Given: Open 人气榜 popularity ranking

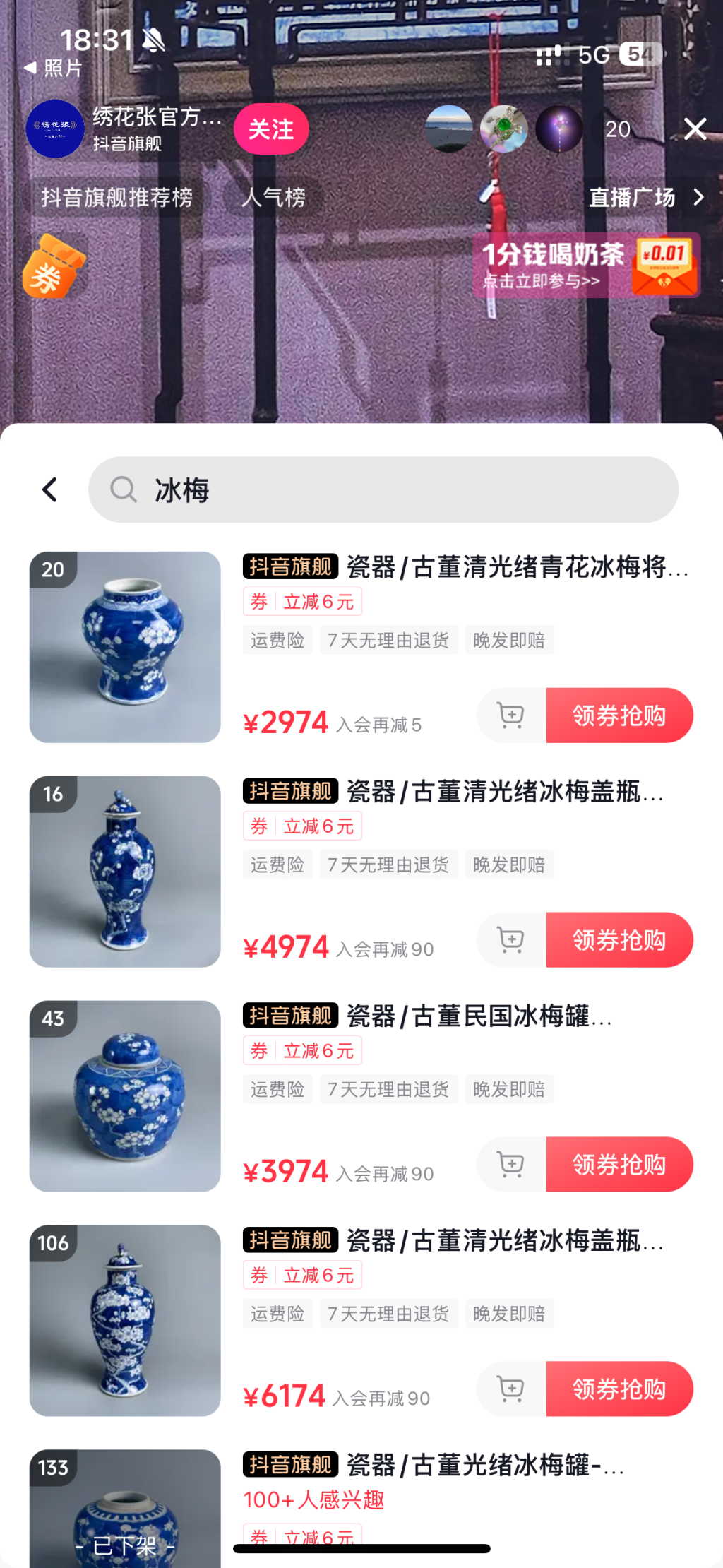Looking at the screenshot, I should coord(273,197).
